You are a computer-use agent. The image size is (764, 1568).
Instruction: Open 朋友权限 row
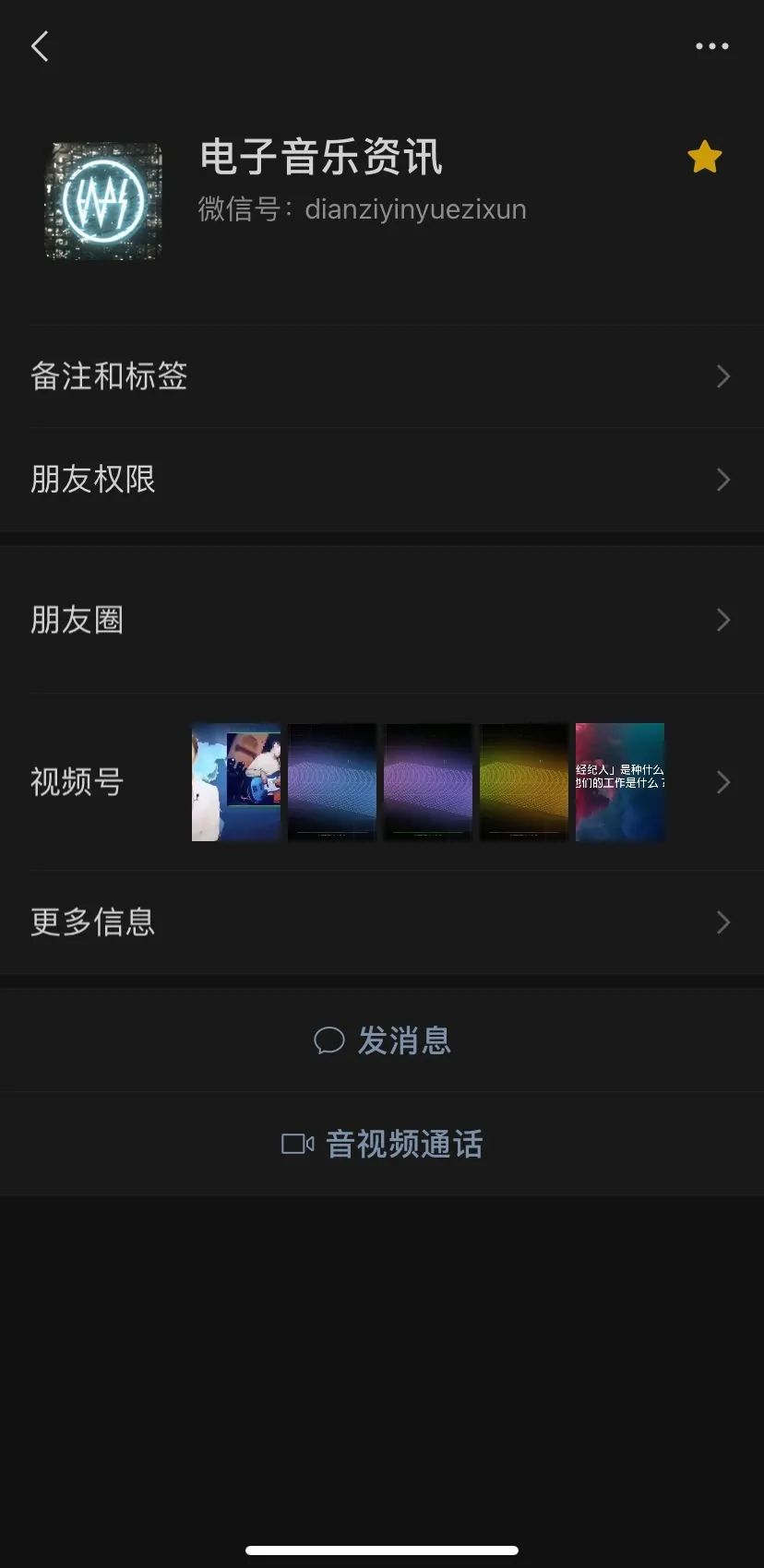[x=382, y=480]
